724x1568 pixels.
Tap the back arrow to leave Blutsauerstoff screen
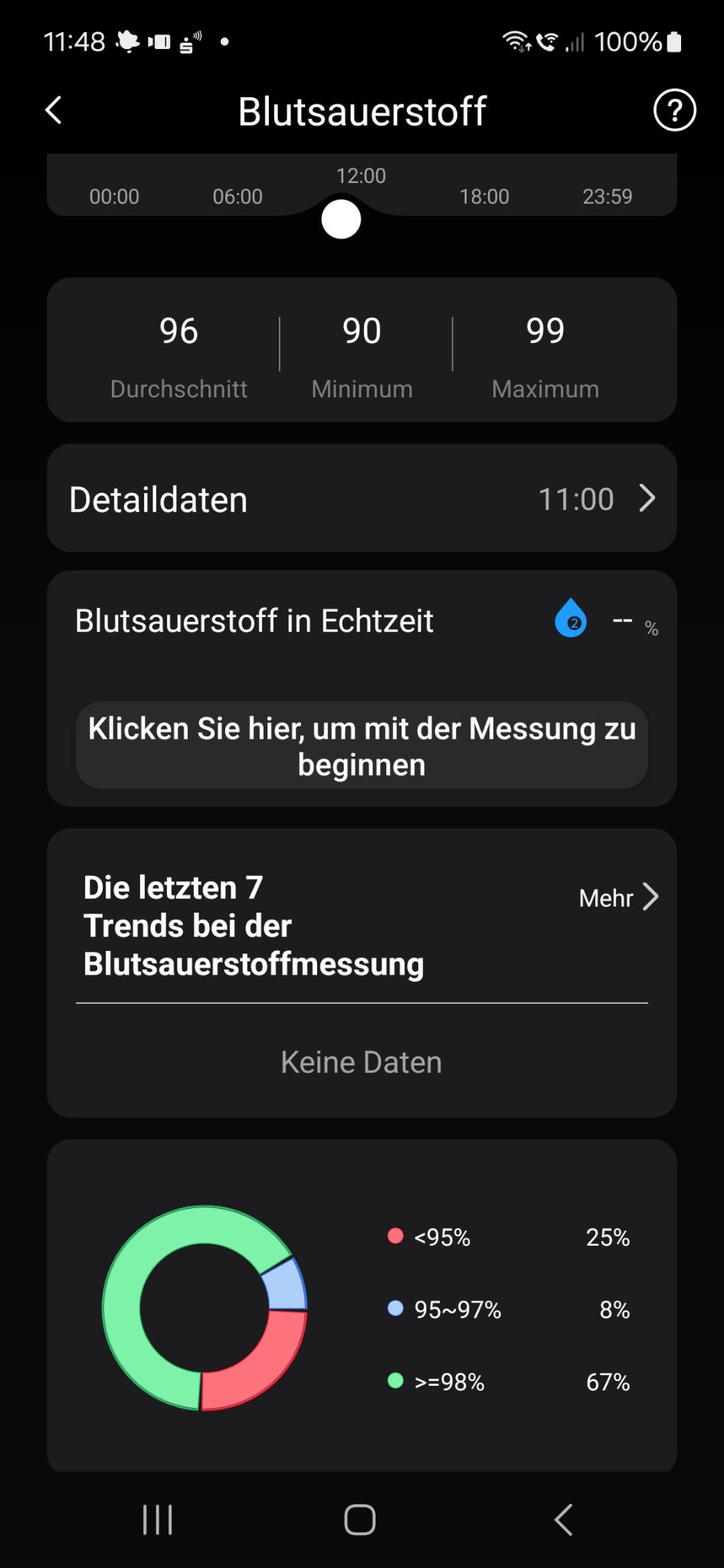coord(54,110)
